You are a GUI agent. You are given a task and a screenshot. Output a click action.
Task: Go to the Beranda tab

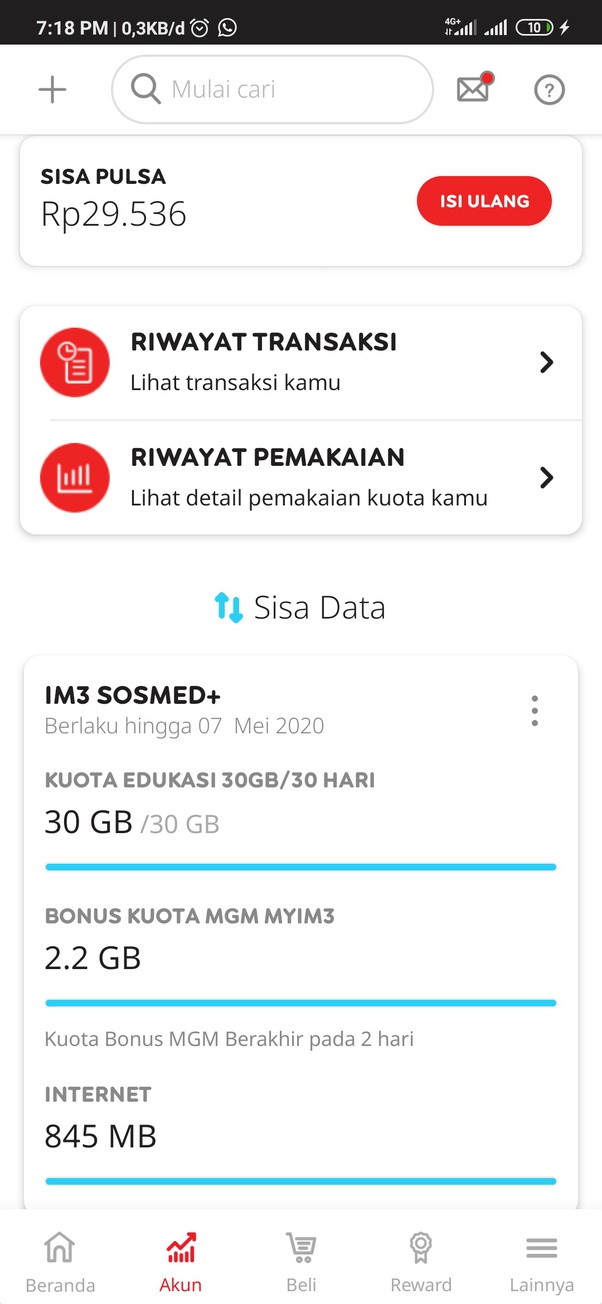[x=60, y=1262]
